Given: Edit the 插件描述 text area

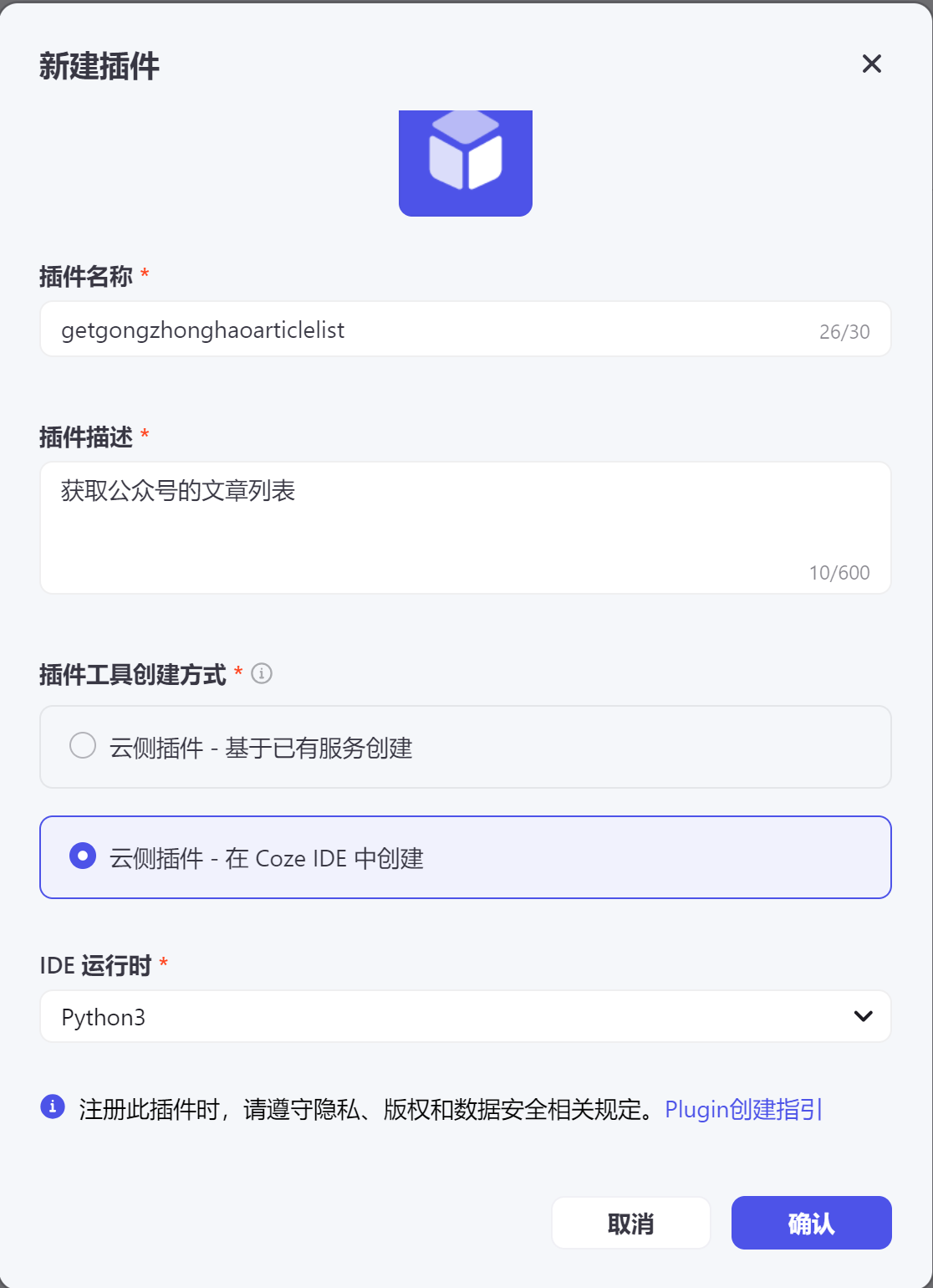Looking at the screenshot, I should (x=465, y=527).
